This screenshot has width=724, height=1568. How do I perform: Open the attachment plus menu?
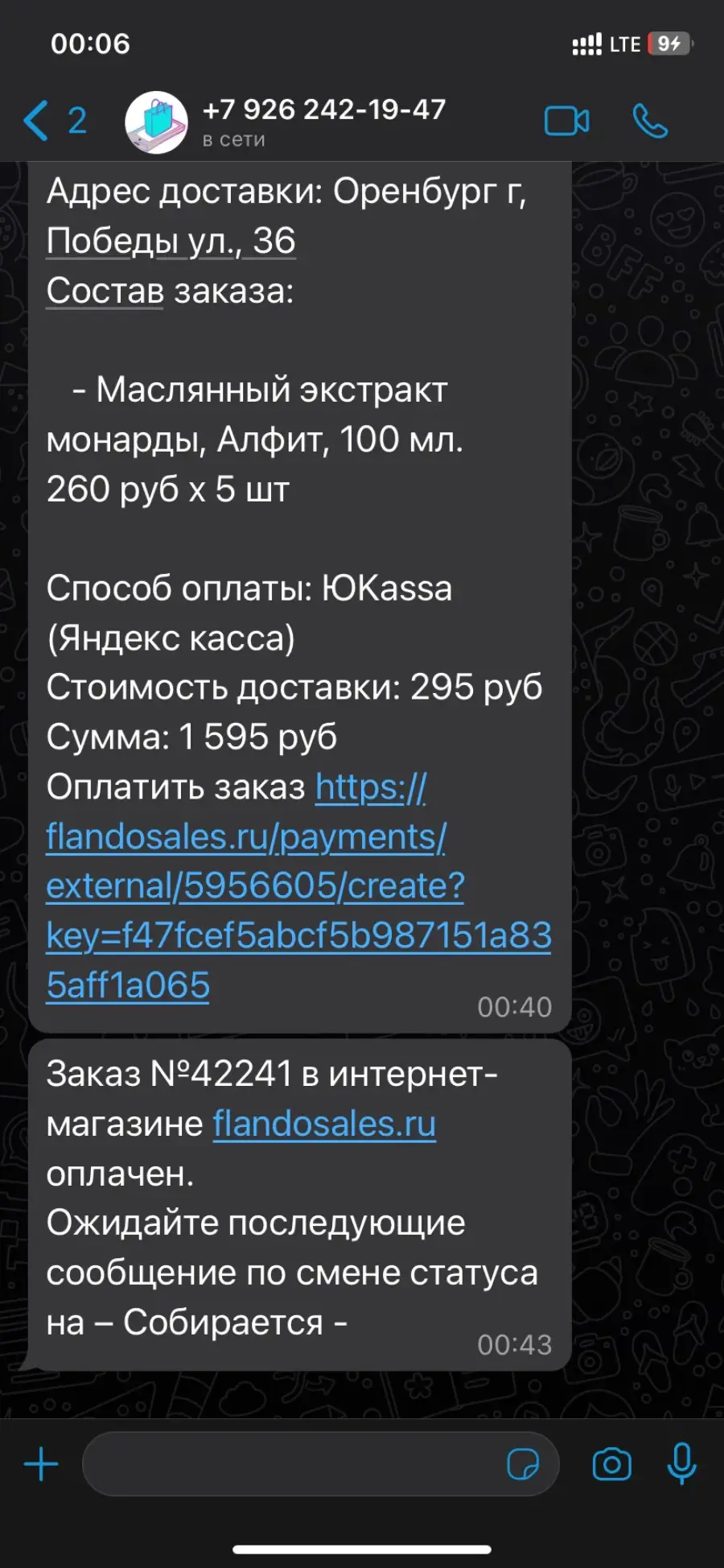41,1463
